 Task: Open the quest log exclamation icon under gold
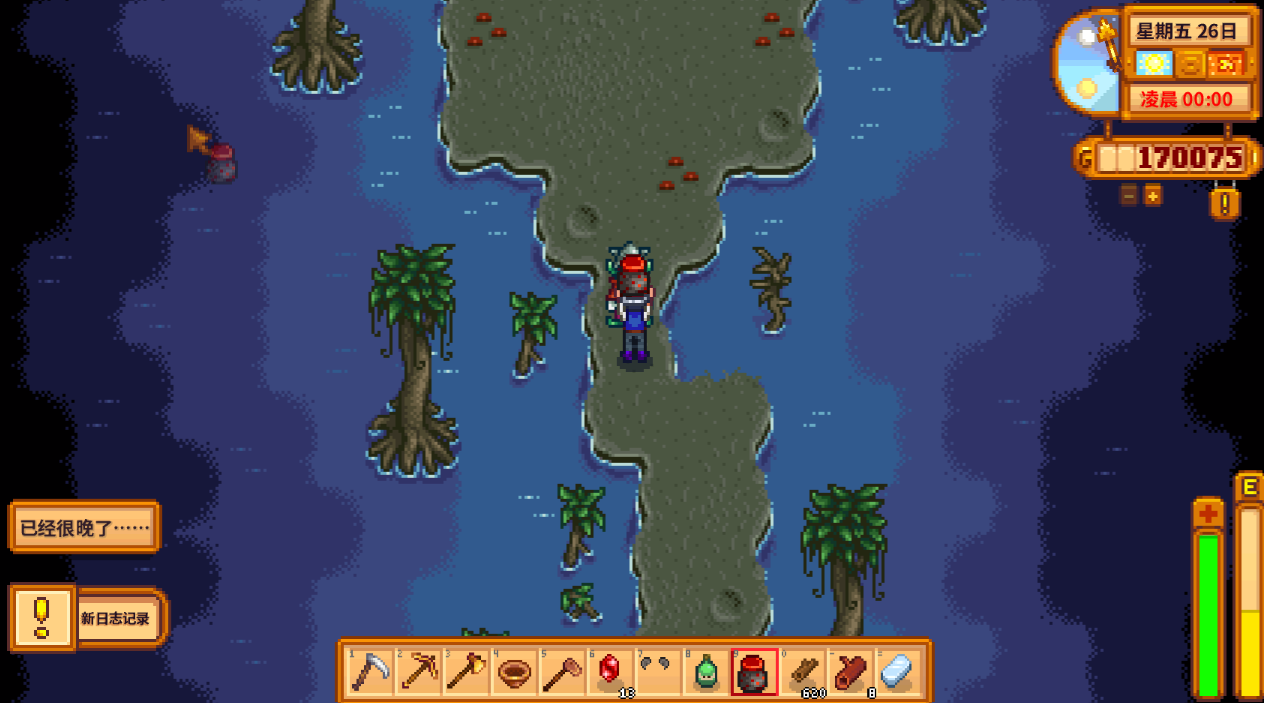click(x=1225, y=203)
